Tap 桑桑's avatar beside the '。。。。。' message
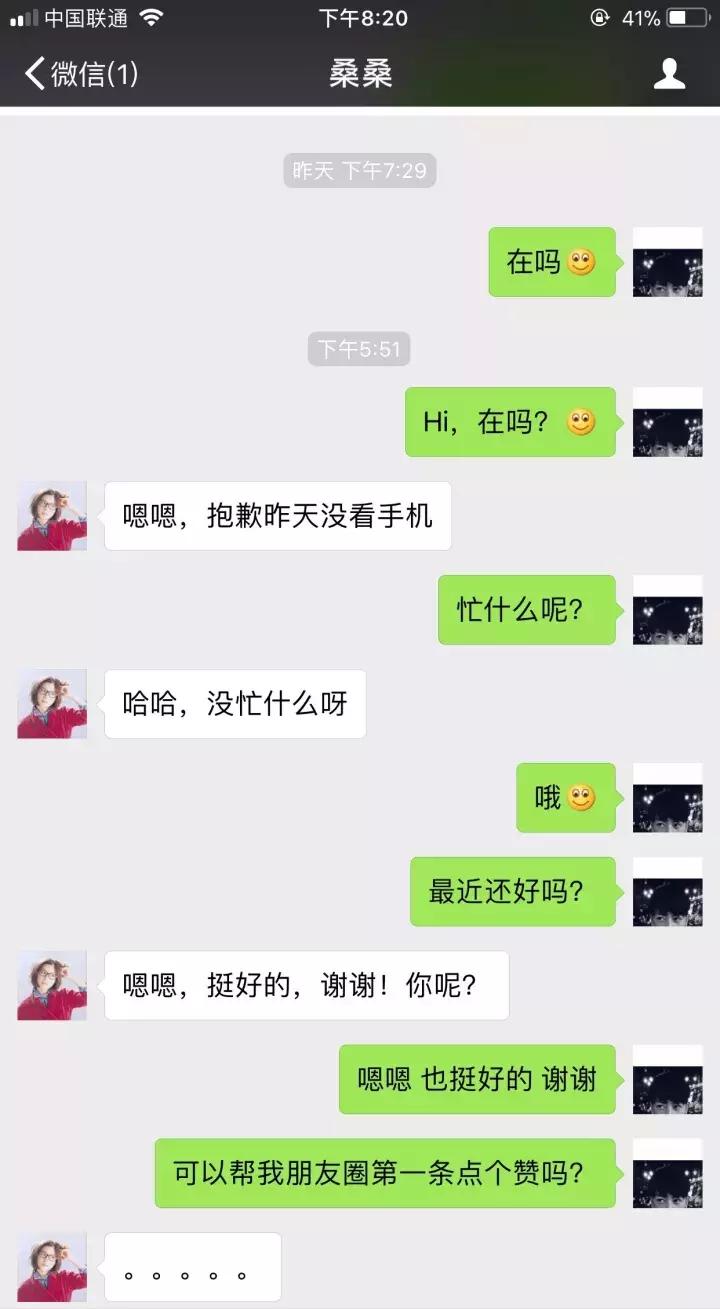720x1309 pixels. click(51, 1267)
